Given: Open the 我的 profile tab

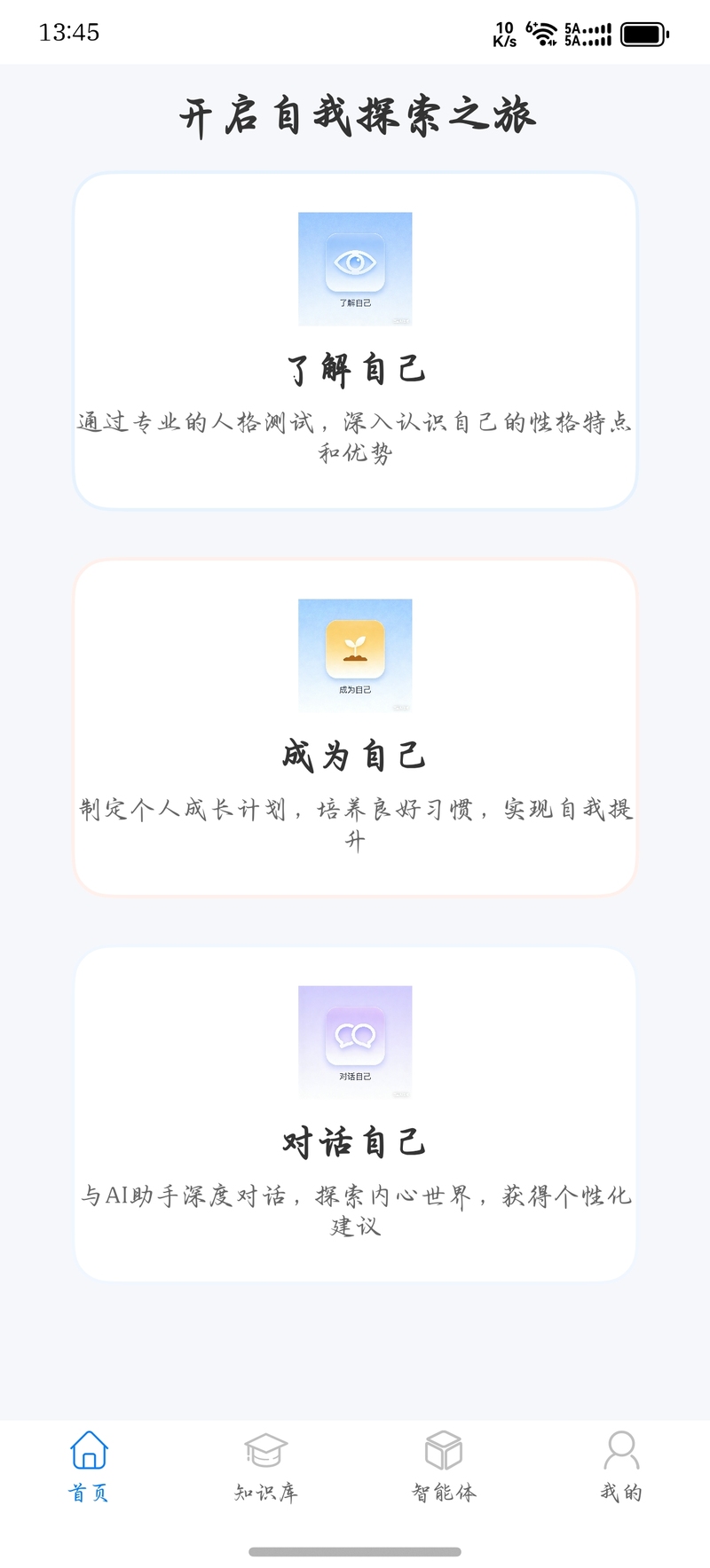Looking at the screenshot, I should (x=621, y=1468).
